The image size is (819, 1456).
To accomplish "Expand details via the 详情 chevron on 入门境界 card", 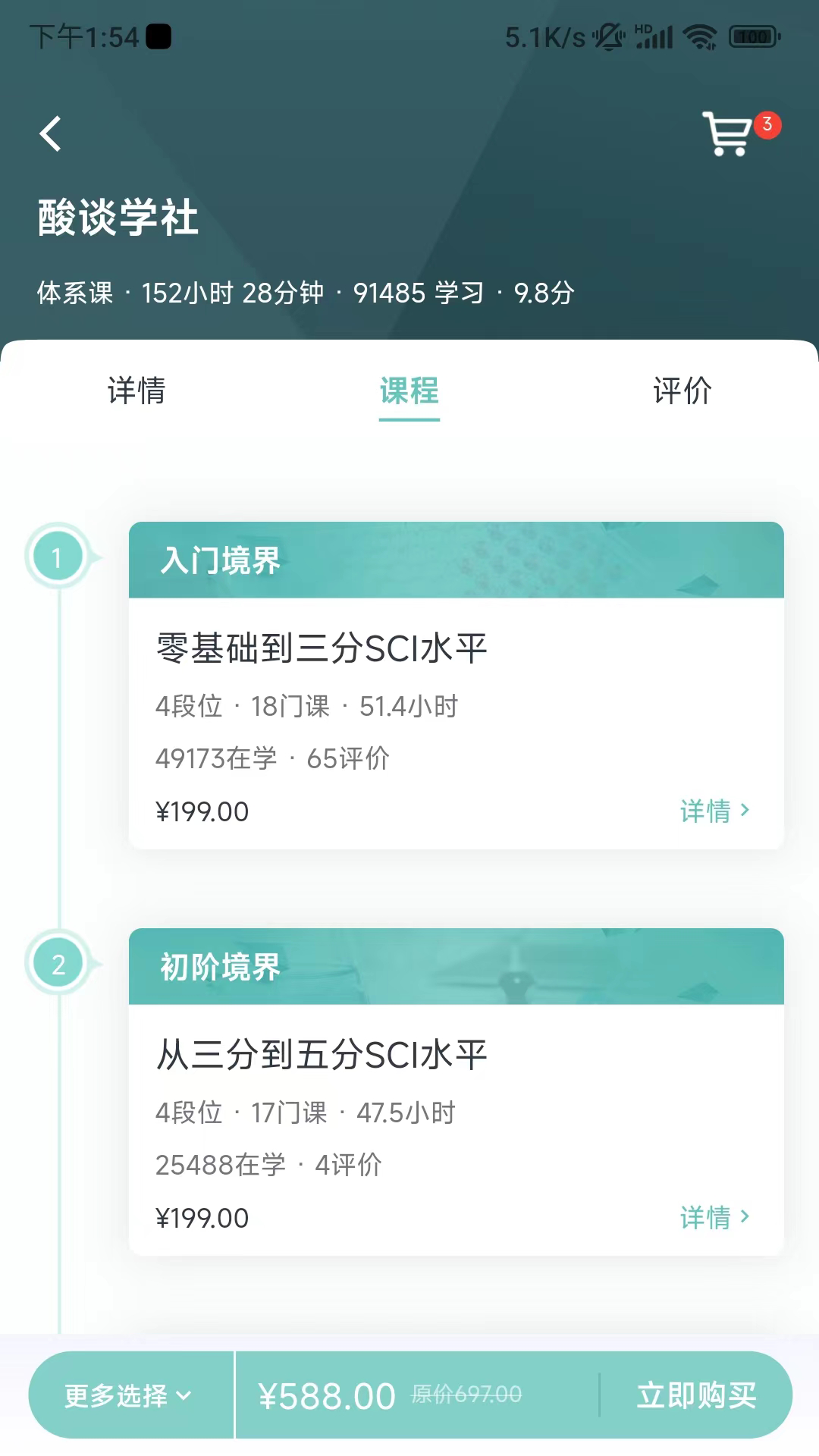I will point(714,811).
